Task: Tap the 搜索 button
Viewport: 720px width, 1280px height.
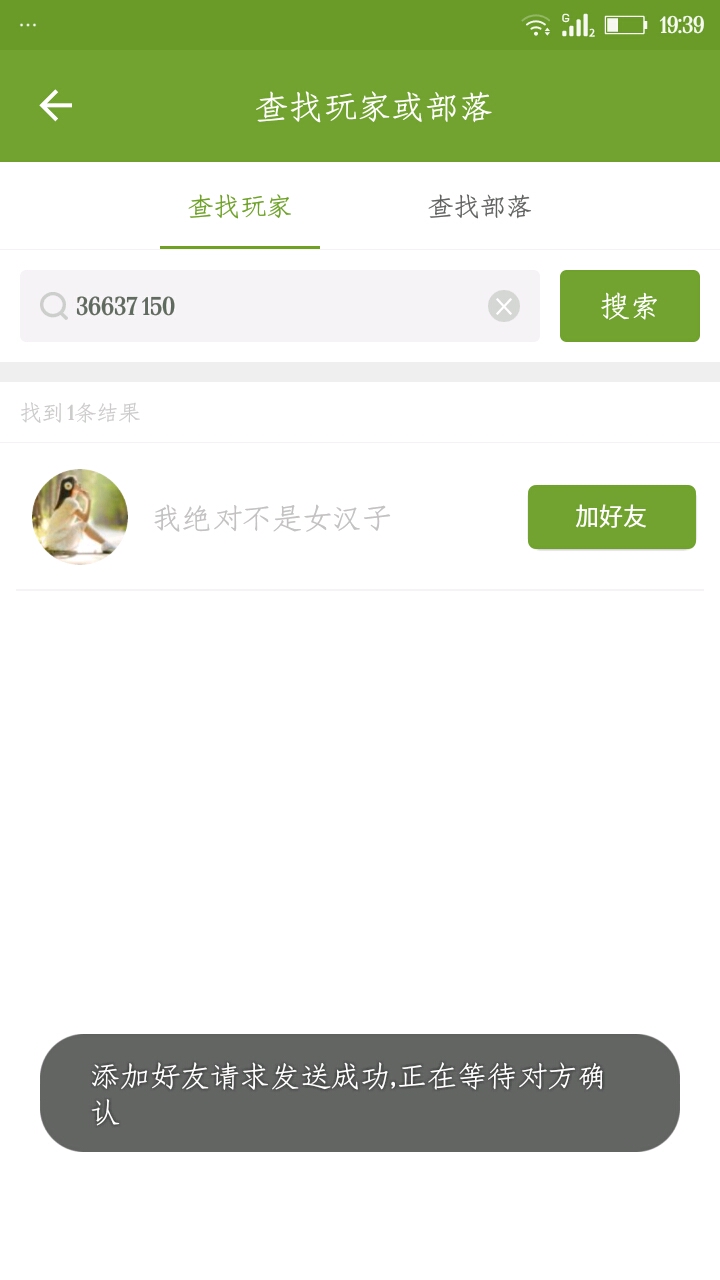Action: pyautogui.click(x=629, y=306)
